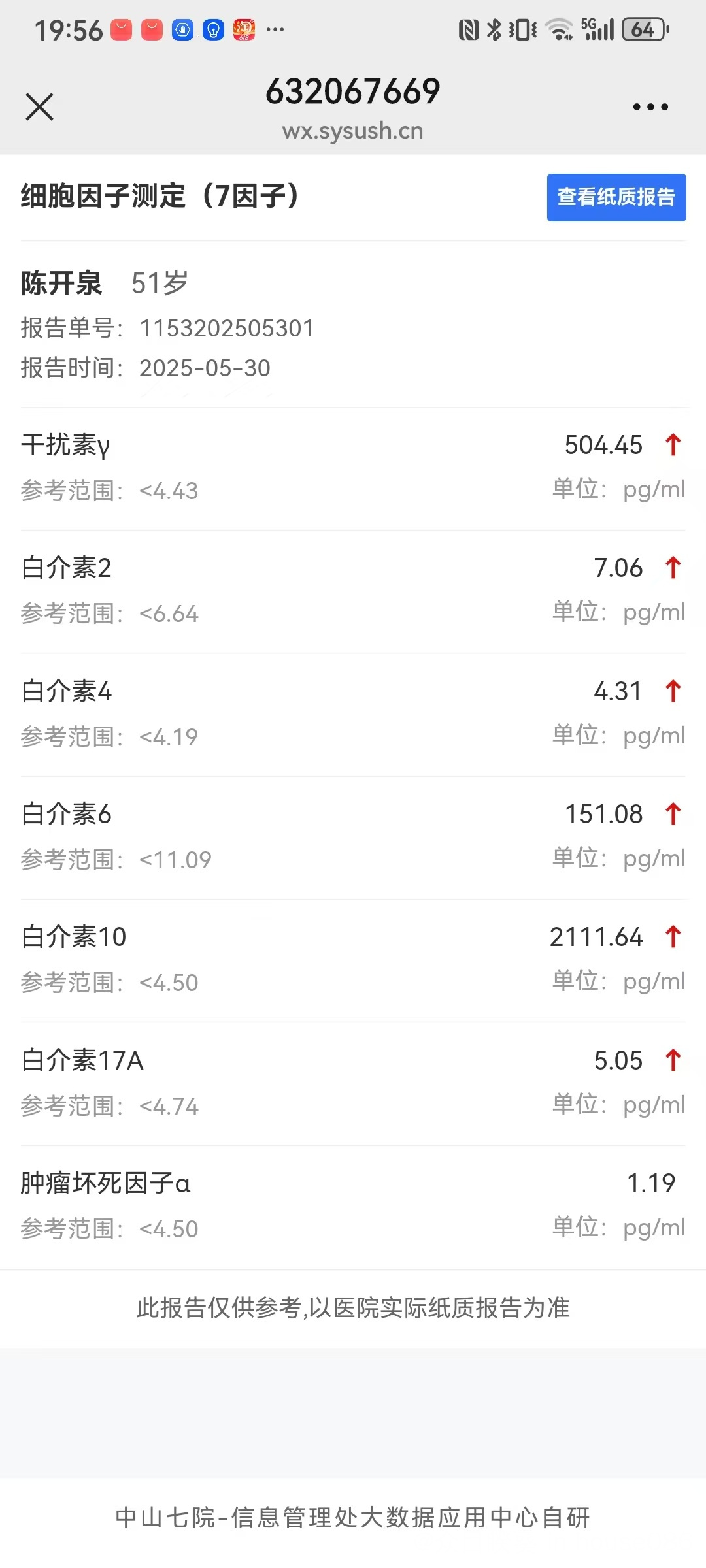Open the three-dot more options menu

click(650, 106)
